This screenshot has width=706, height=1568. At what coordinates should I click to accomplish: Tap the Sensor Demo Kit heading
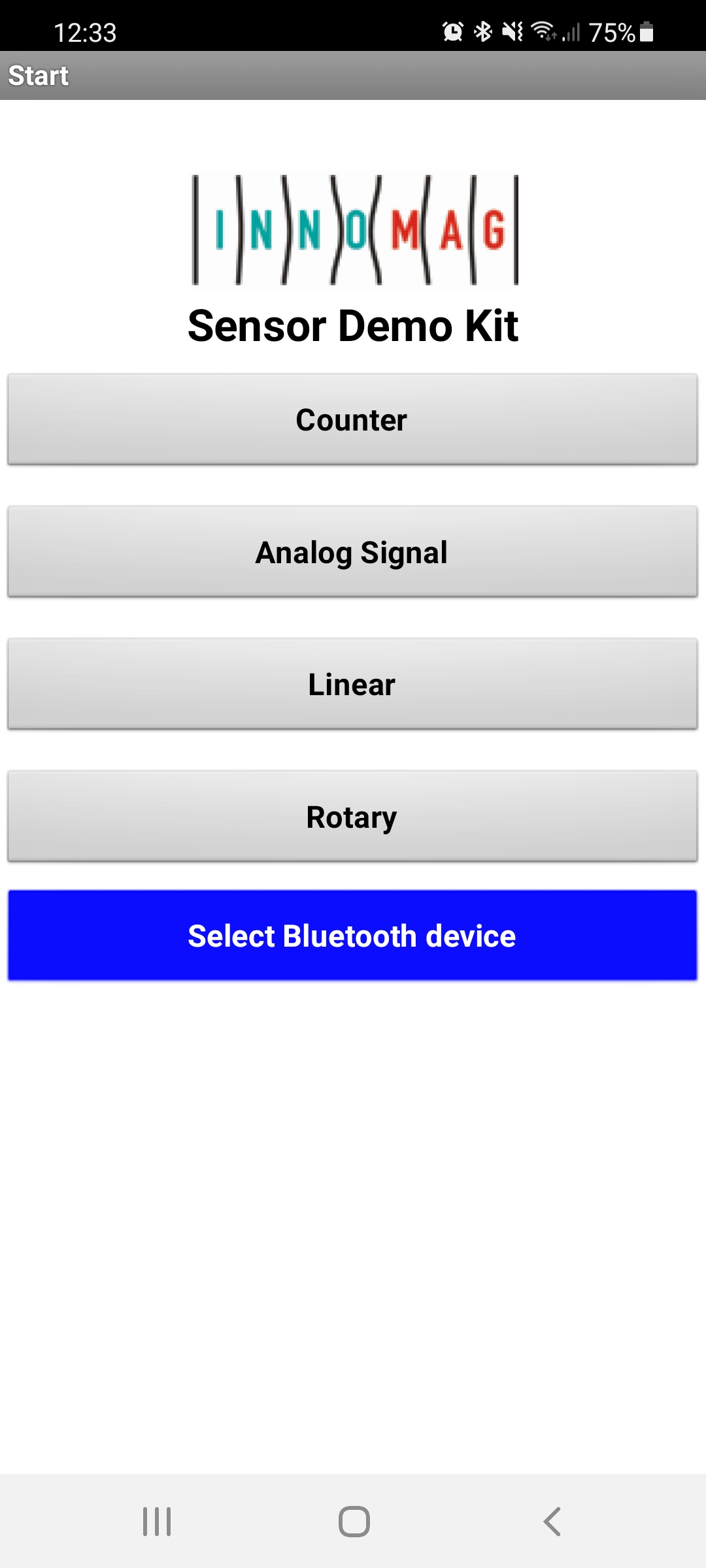click(353, 325)
